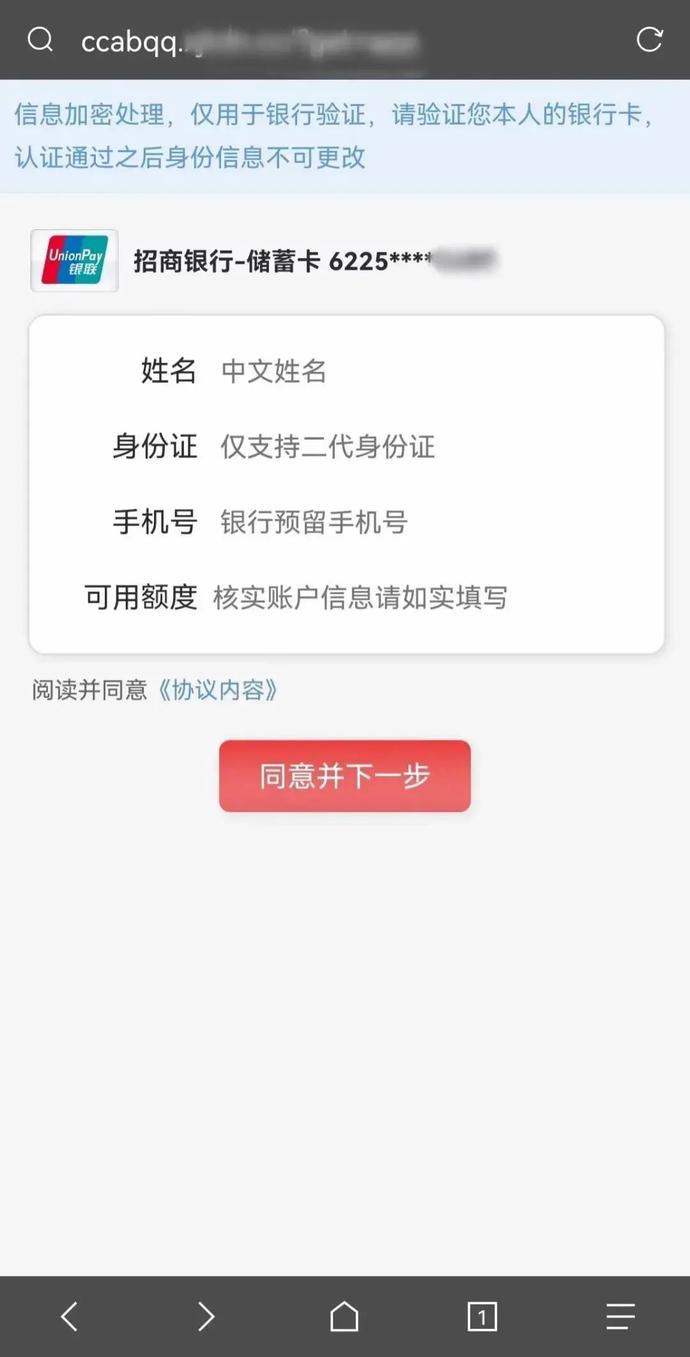This screenshot has width=690, height=1357.
Task: Open the browser menu
Action: coord(620,1316)
